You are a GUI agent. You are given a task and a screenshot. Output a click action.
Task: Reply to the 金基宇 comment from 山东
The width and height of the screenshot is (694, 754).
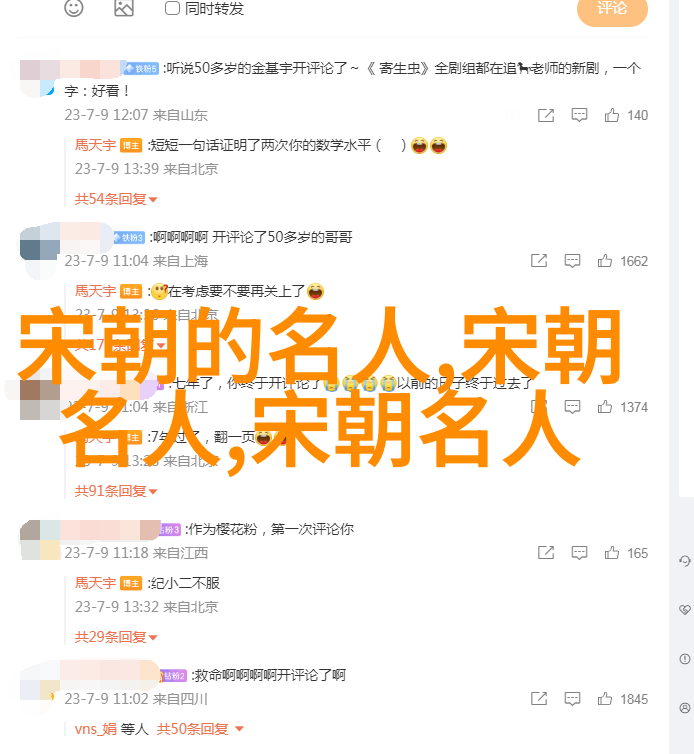click(x=577, y=115)
